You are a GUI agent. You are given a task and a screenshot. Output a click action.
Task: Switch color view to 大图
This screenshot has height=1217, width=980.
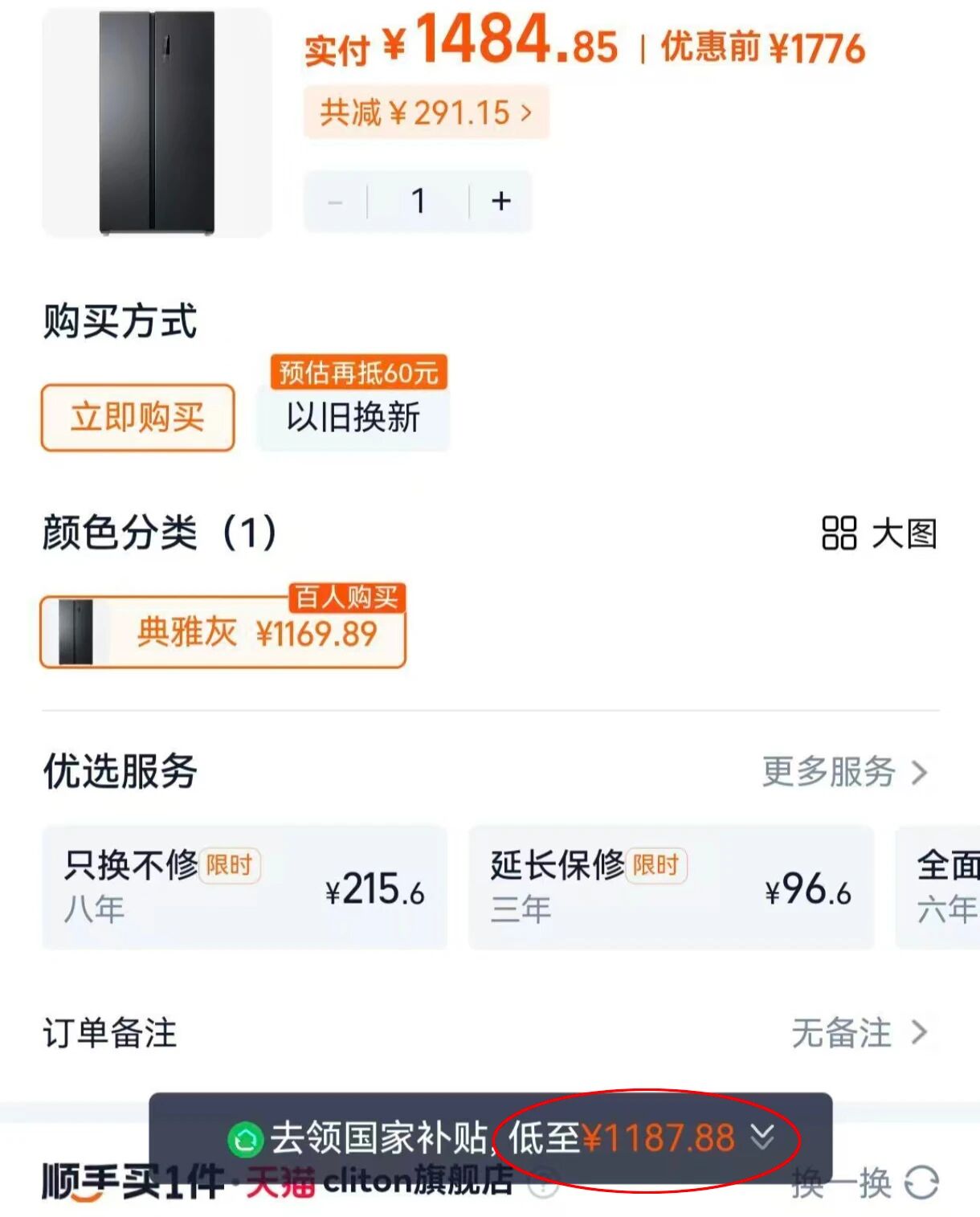[880, 533]
